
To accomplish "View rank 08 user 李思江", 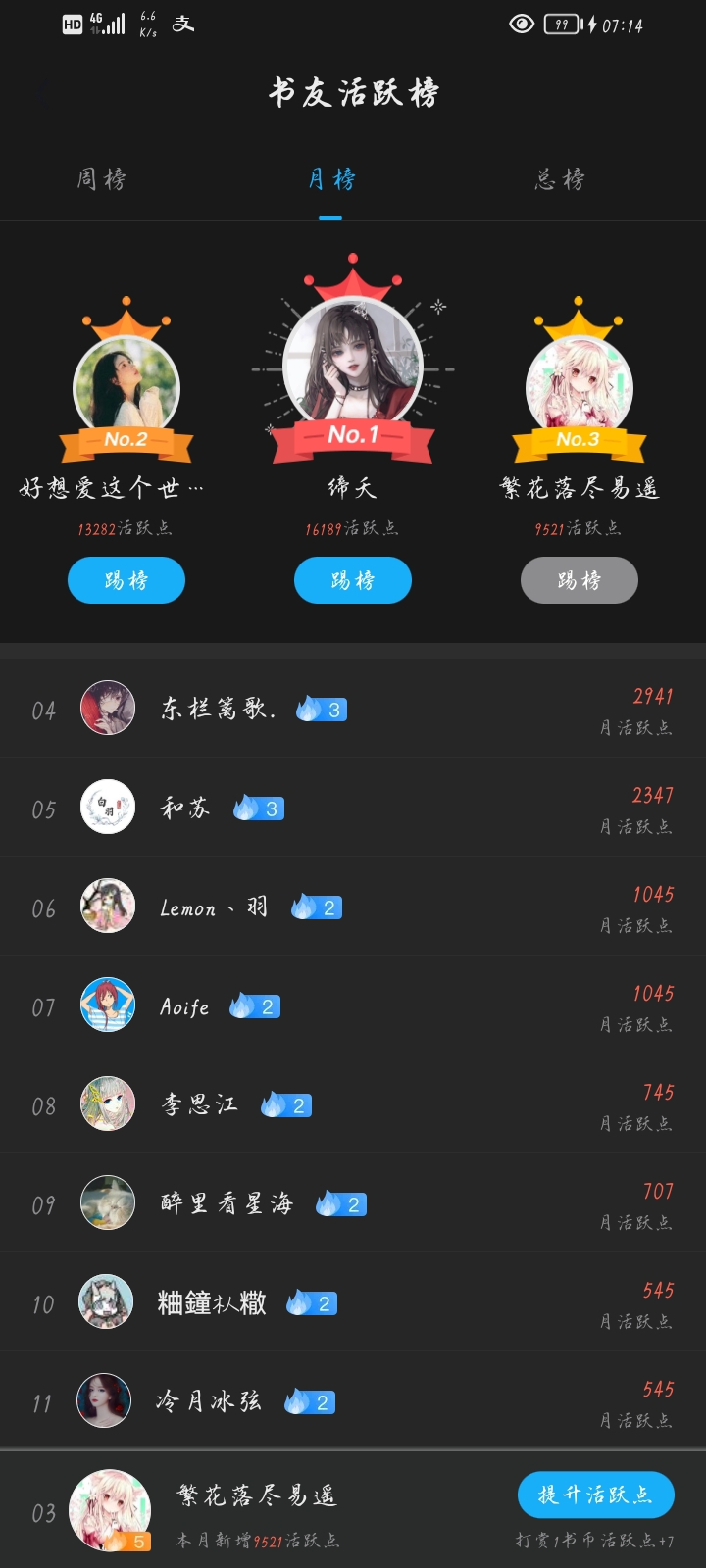I will tap(353, 1104).
